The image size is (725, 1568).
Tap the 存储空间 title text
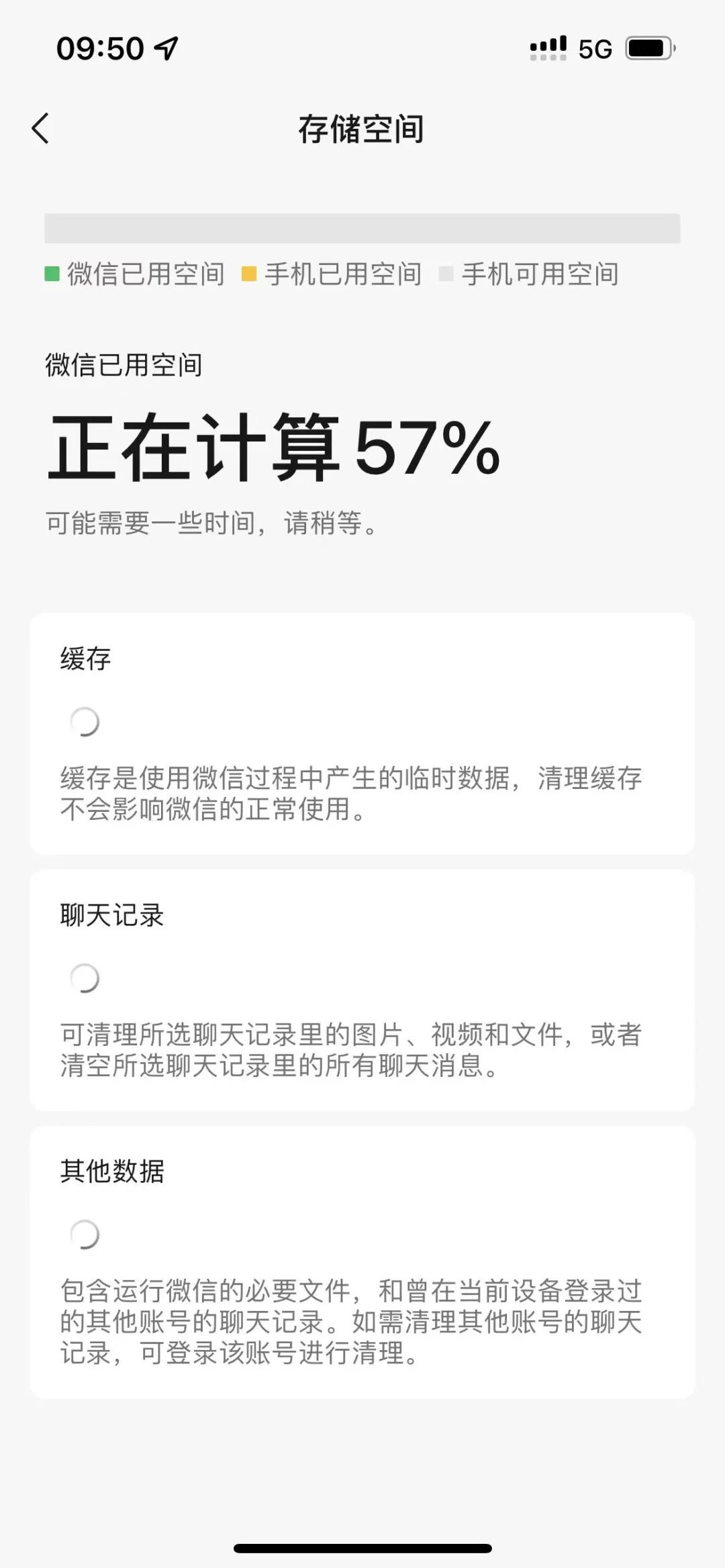[362, 127]
